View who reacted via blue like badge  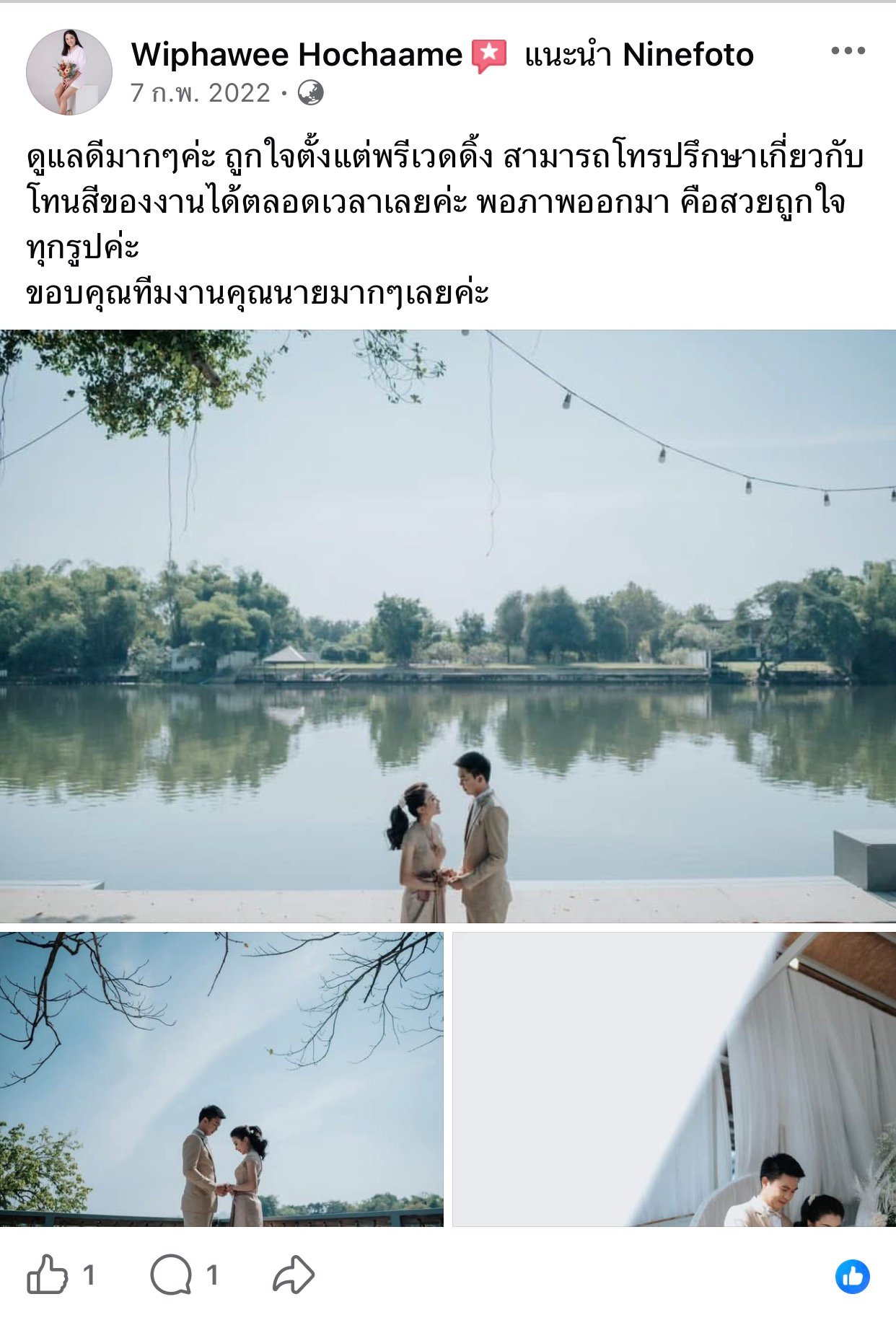coord(852,1277)
